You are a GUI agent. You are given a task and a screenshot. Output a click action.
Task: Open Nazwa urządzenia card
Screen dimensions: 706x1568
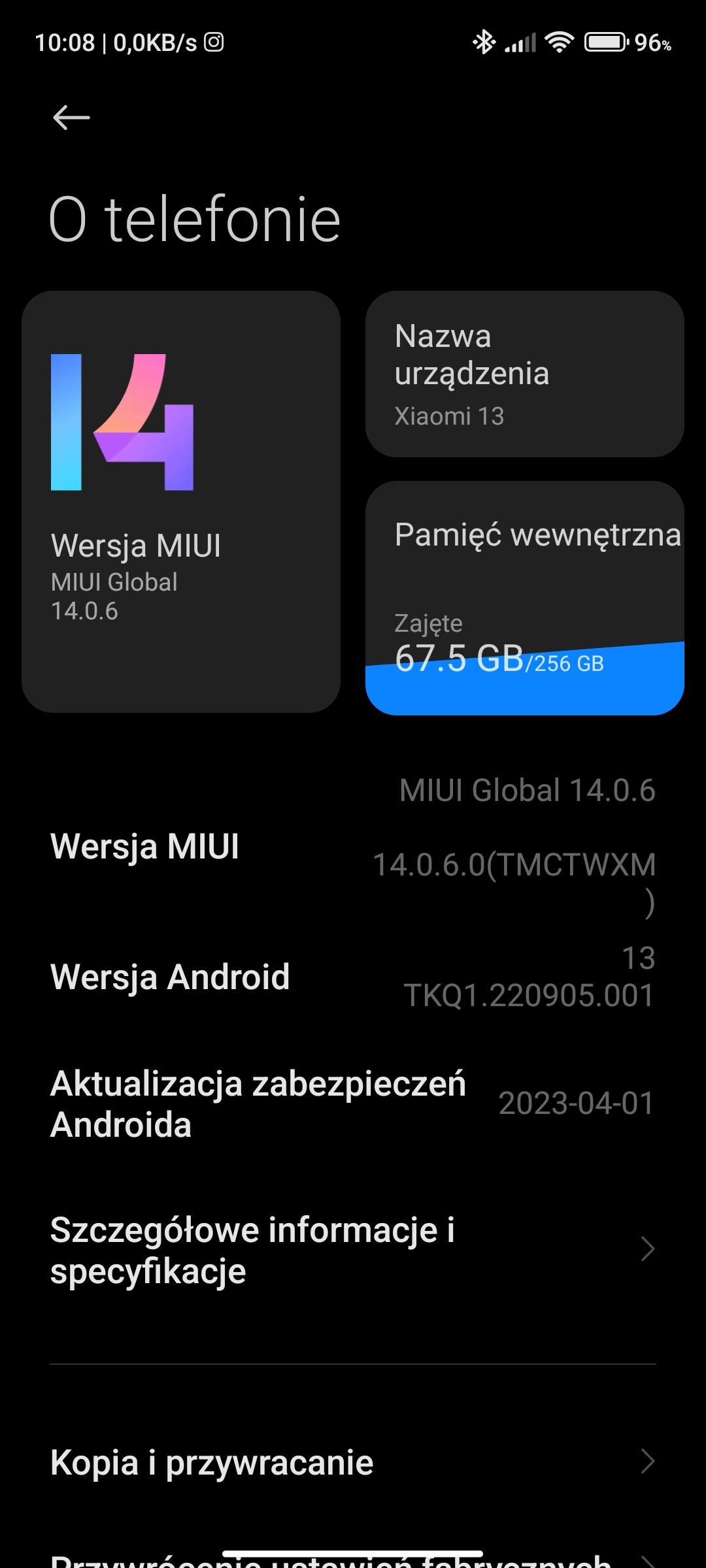point(524,374)
